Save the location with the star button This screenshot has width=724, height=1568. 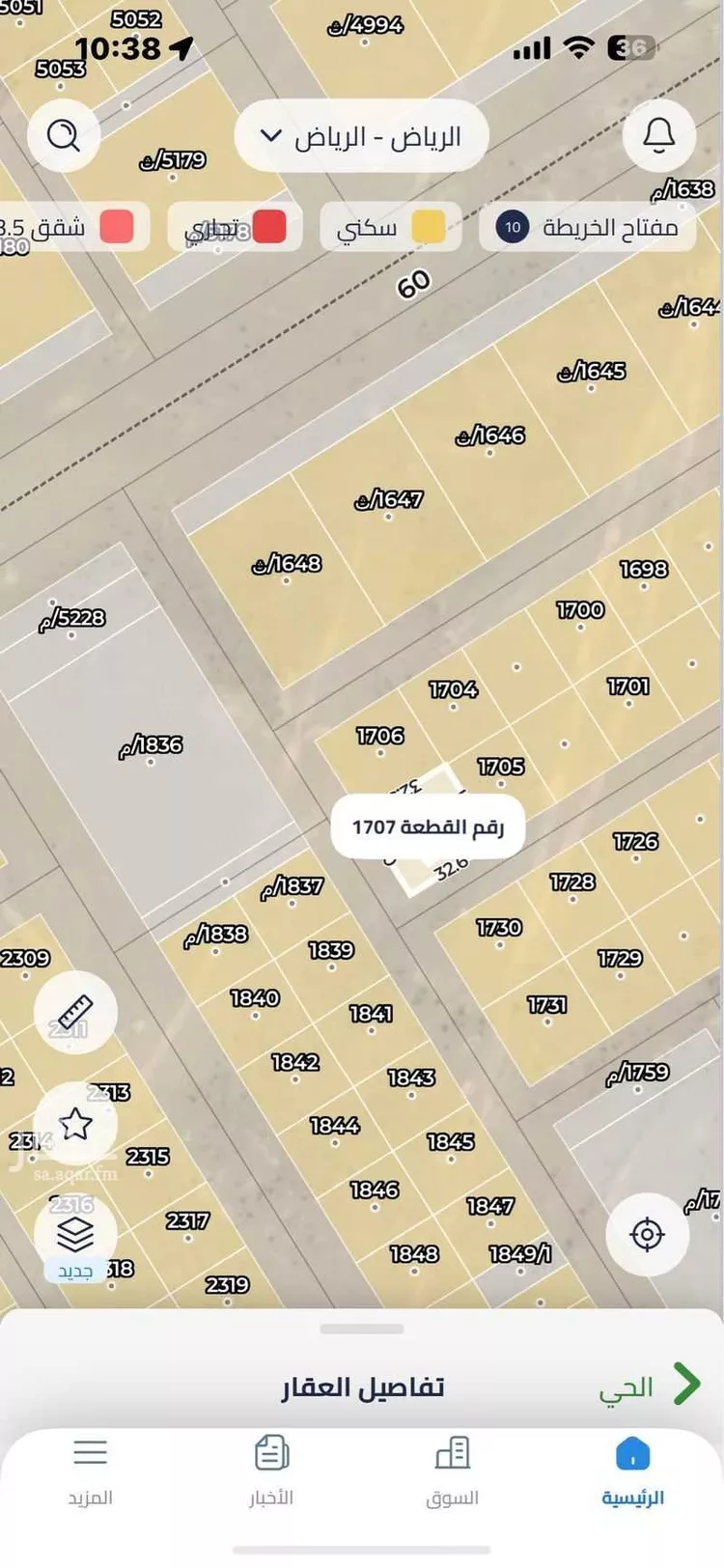click(75, 1124)
